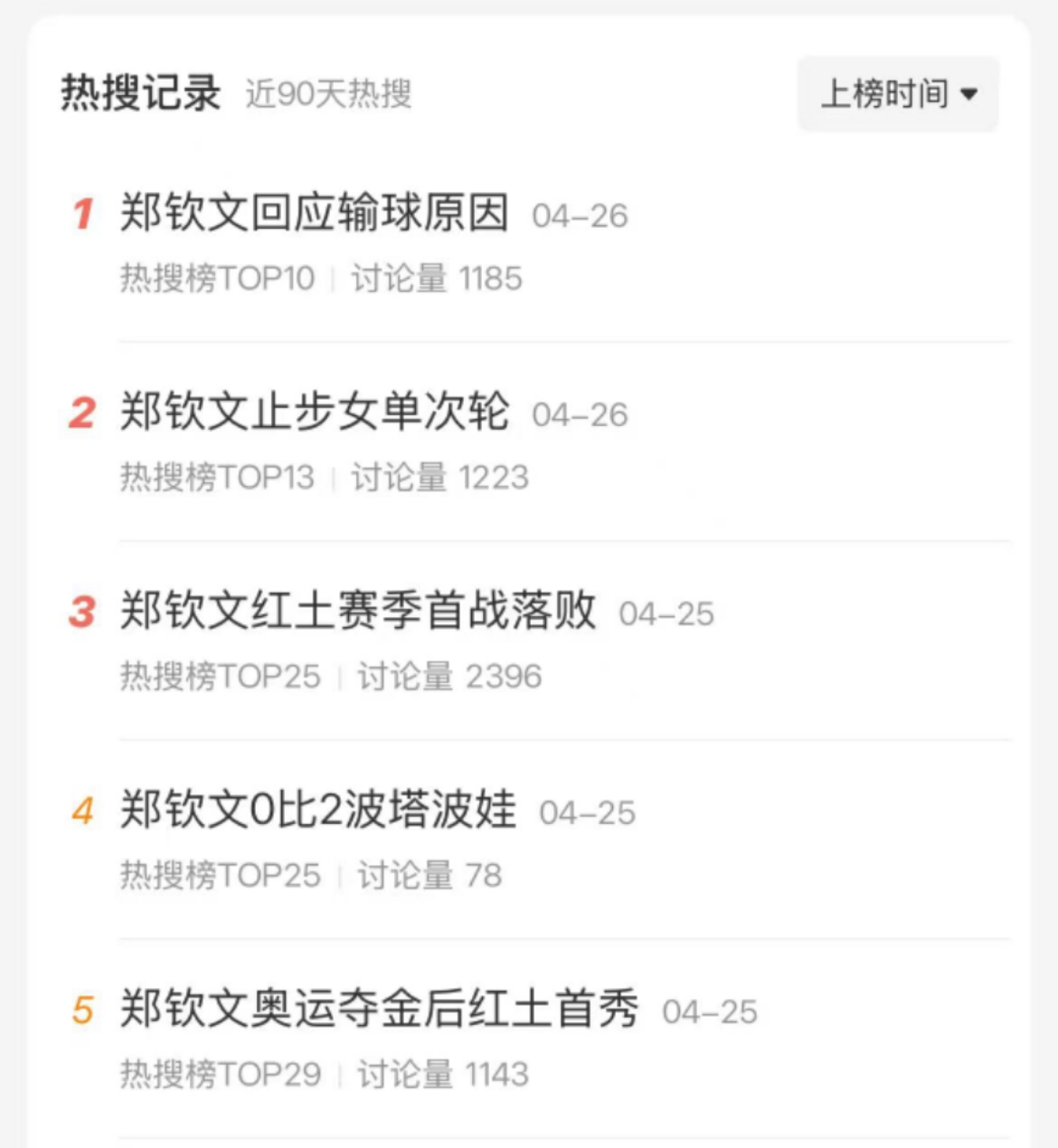Open 郑钦文0比2波塔波娃 hot search
Screen dimensions: 1058x1148
(317, 811)
